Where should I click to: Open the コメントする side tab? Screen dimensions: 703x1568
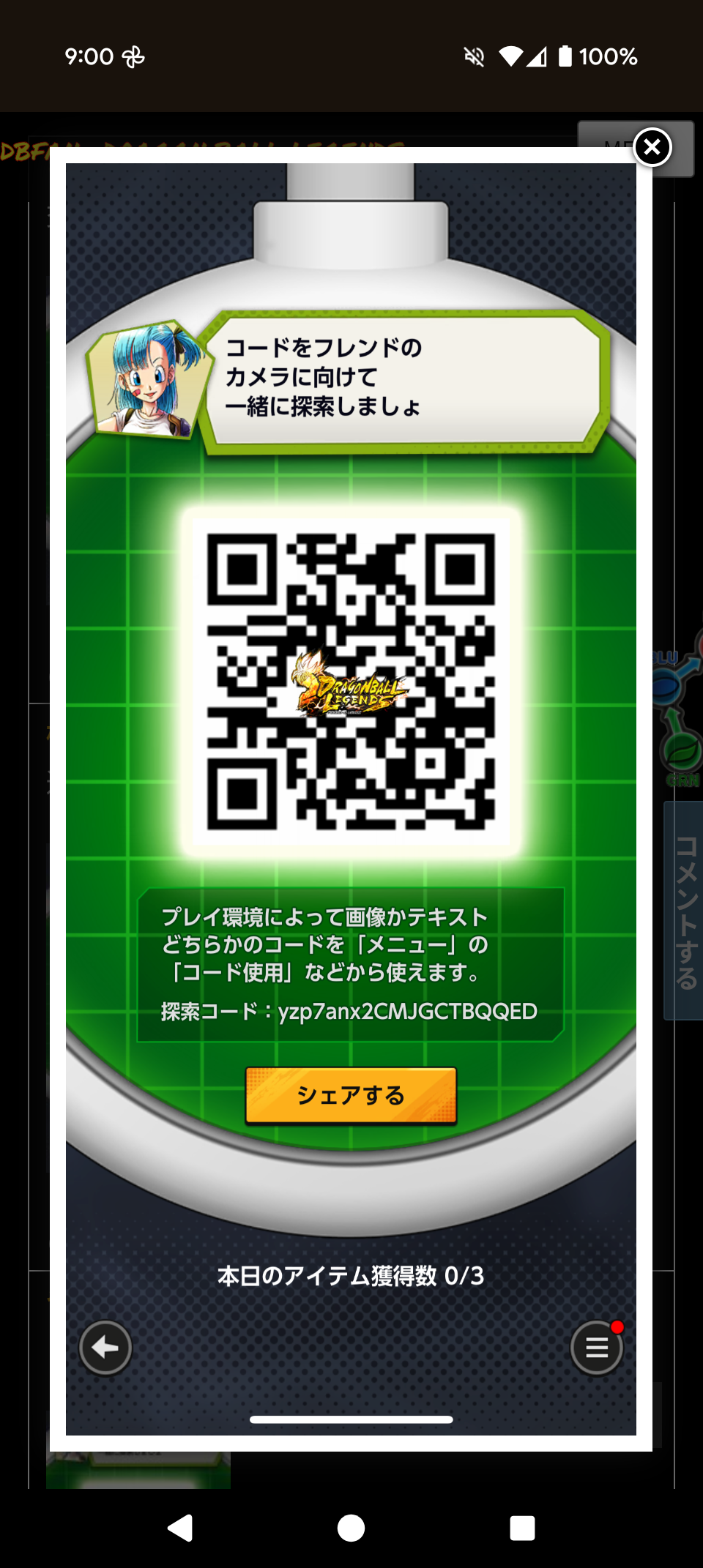pyautogui.click(x=685, y=911)
